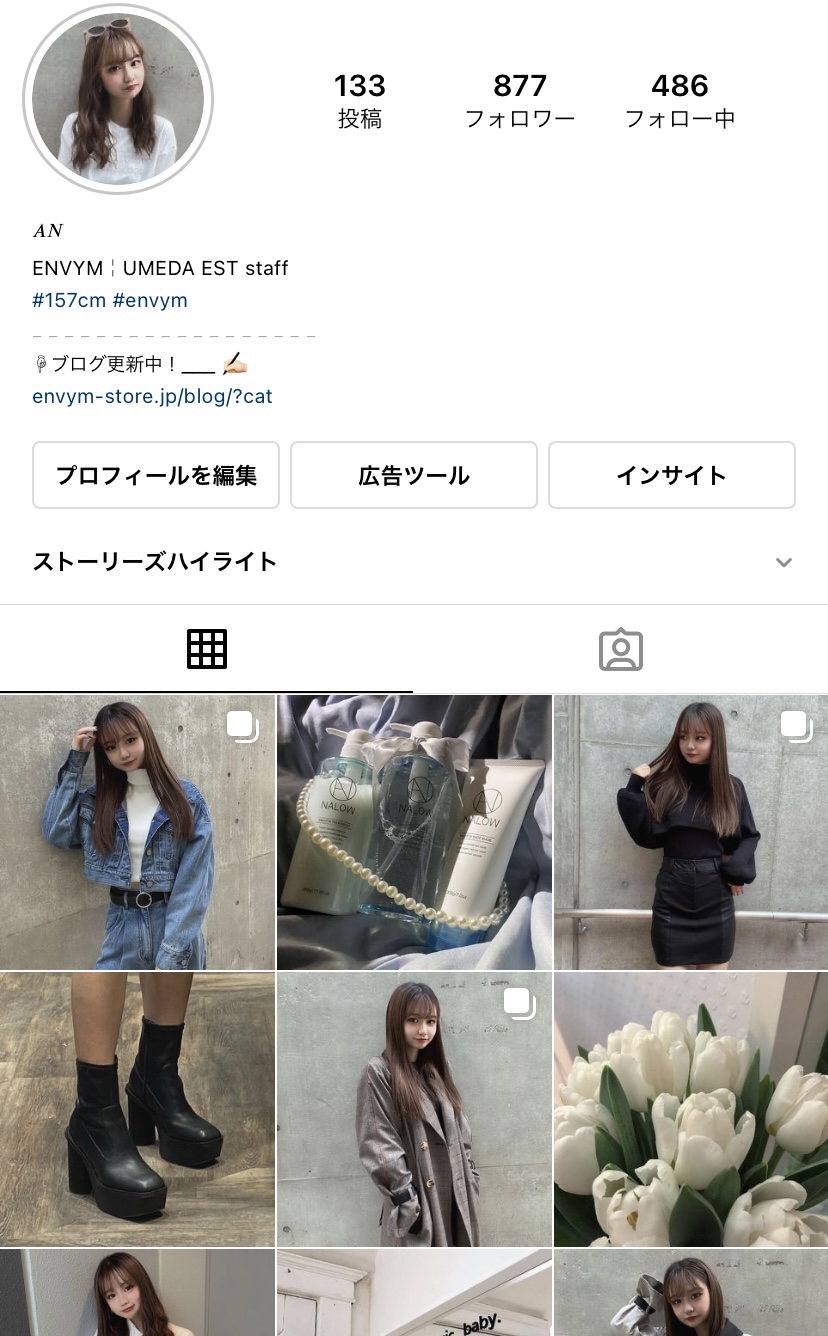
Task: Open the denim jacket outfit post
Action: [137, 833]
